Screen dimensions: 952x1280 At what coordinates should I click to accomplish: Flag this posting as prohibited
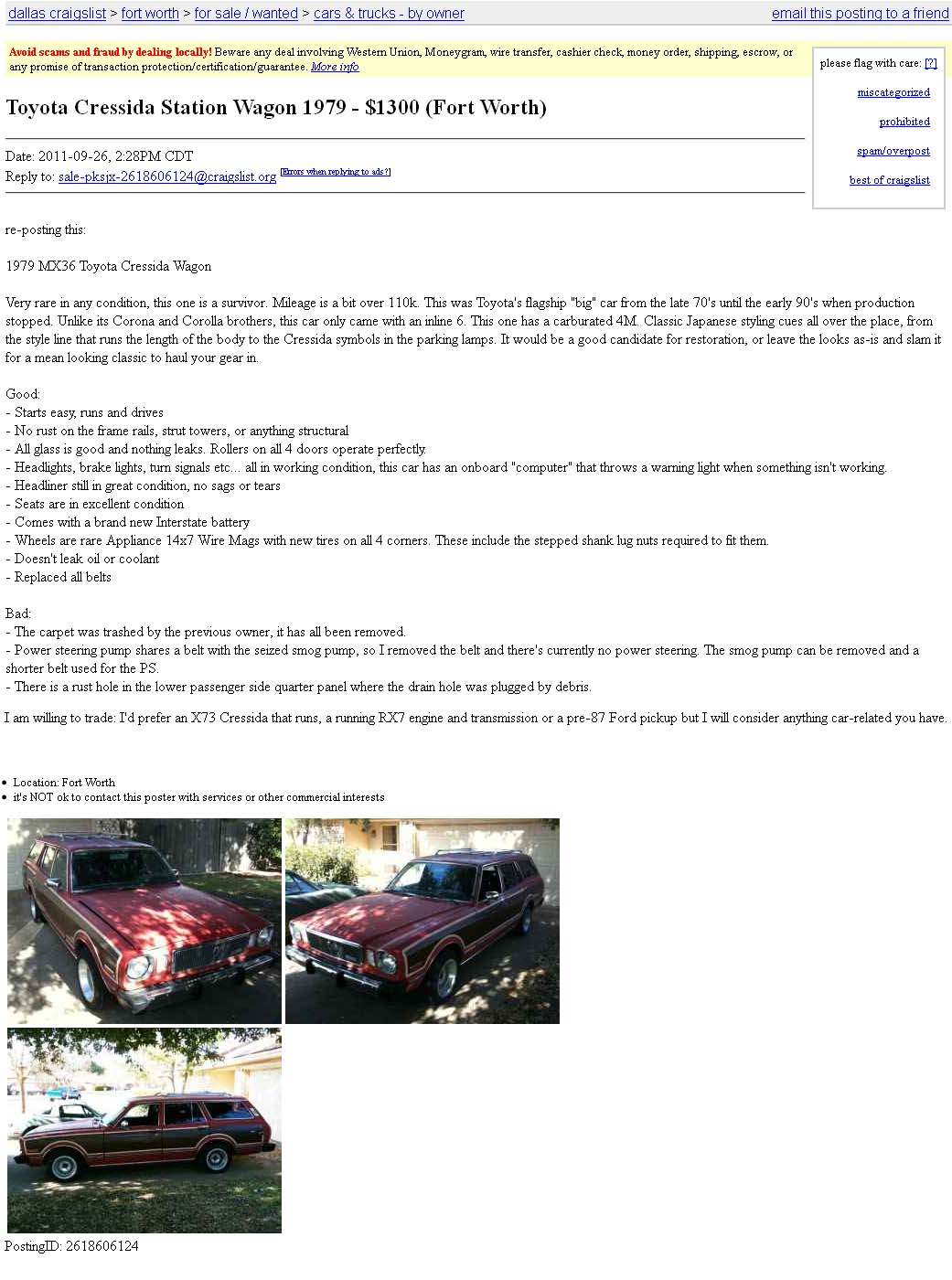click(904, 122)
